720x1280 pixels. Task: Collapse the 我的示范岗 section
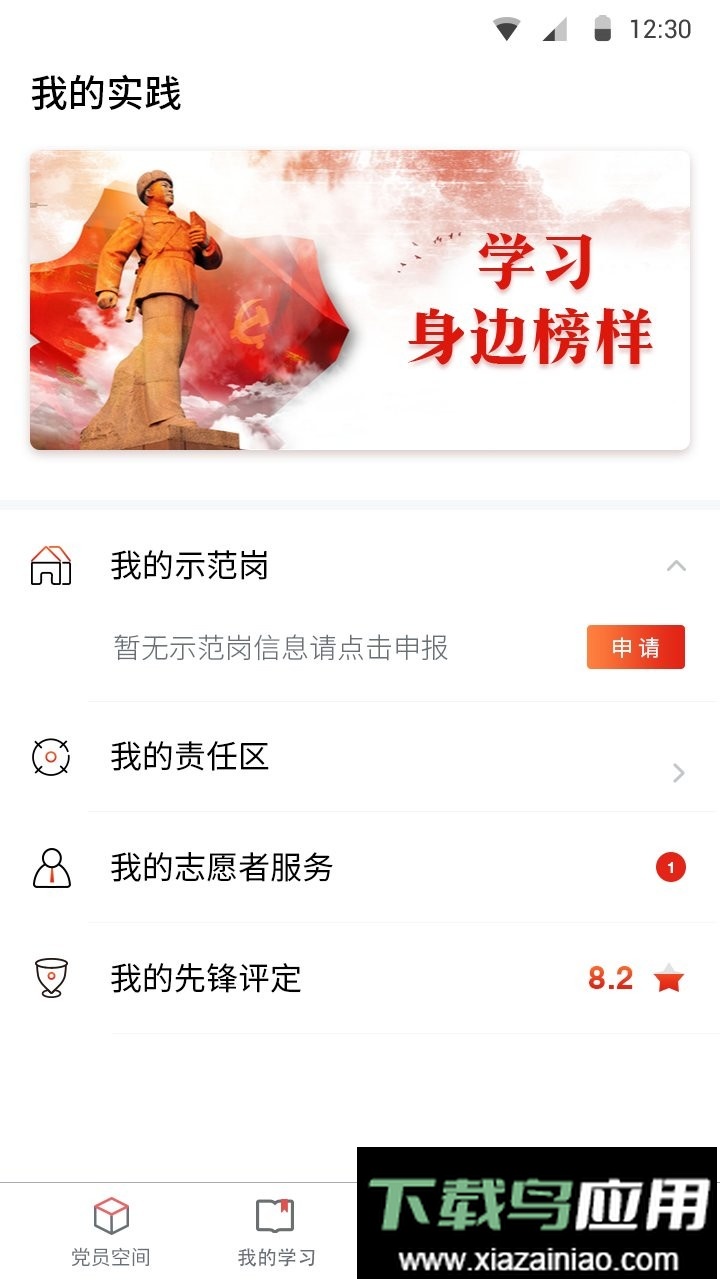[676, 566]
